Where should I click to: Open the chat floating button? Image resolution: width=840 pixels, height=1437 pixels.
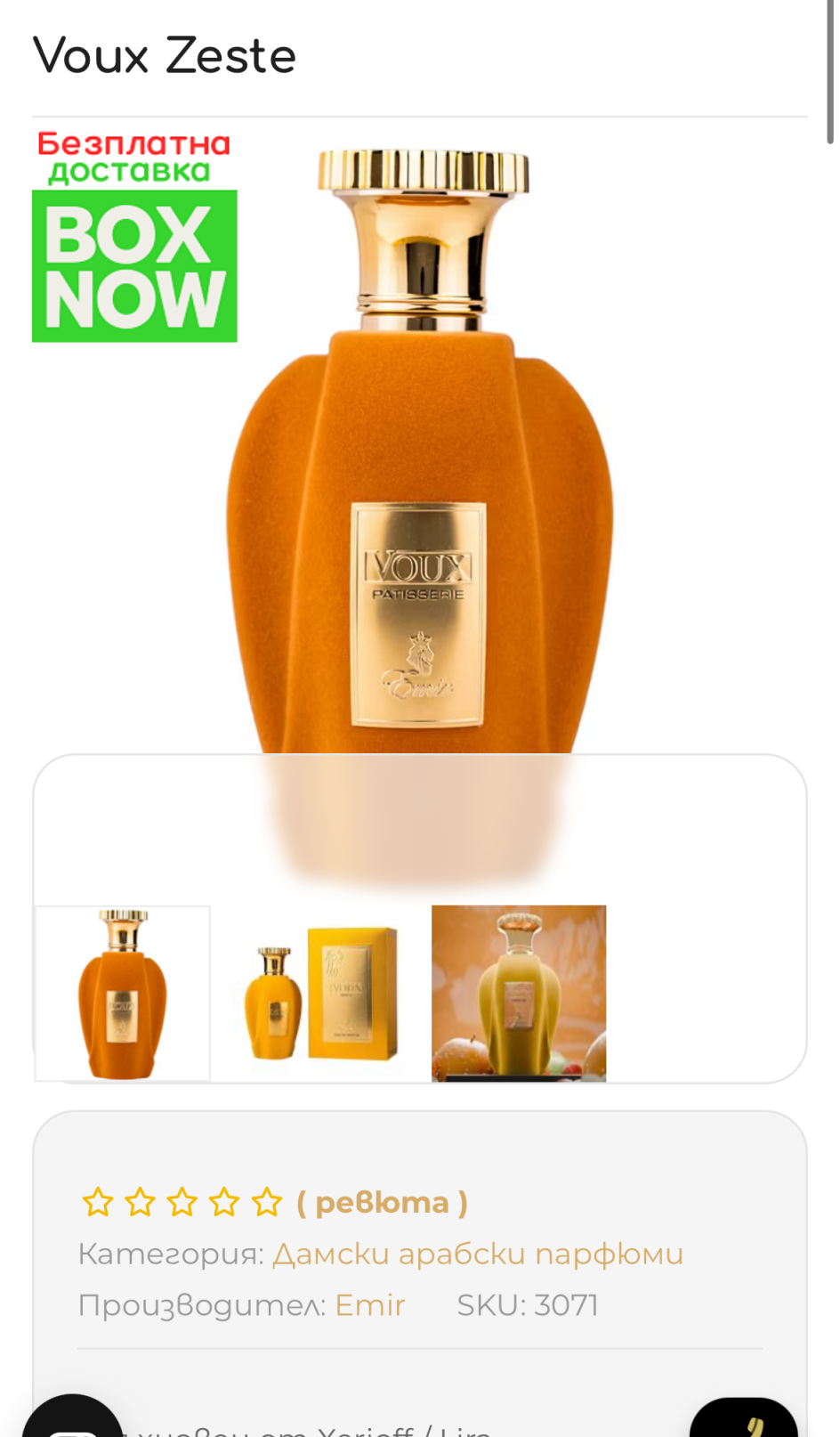73,1421
